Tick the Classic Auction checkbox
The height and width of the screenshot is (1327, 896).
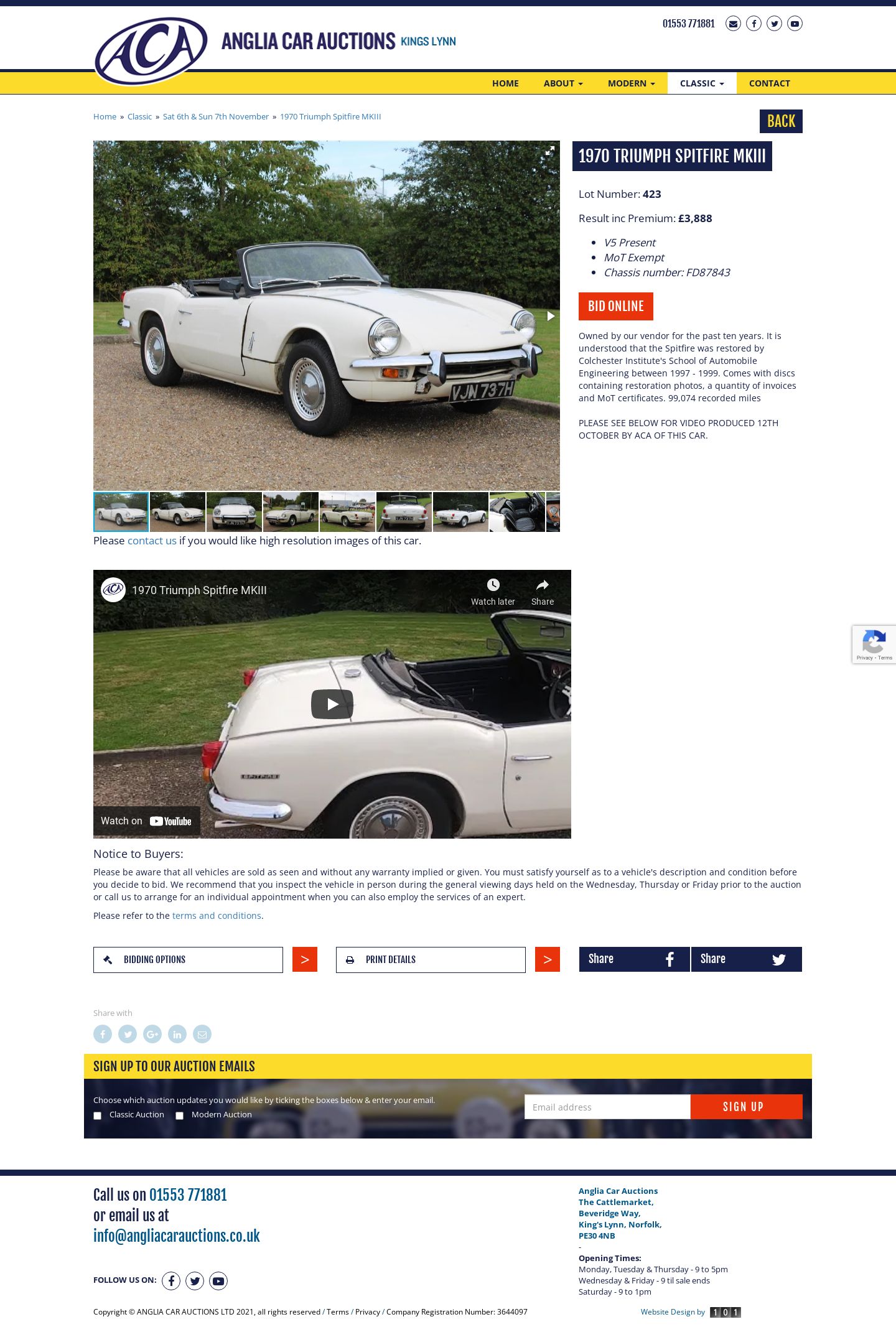[x=98, y=1115]
